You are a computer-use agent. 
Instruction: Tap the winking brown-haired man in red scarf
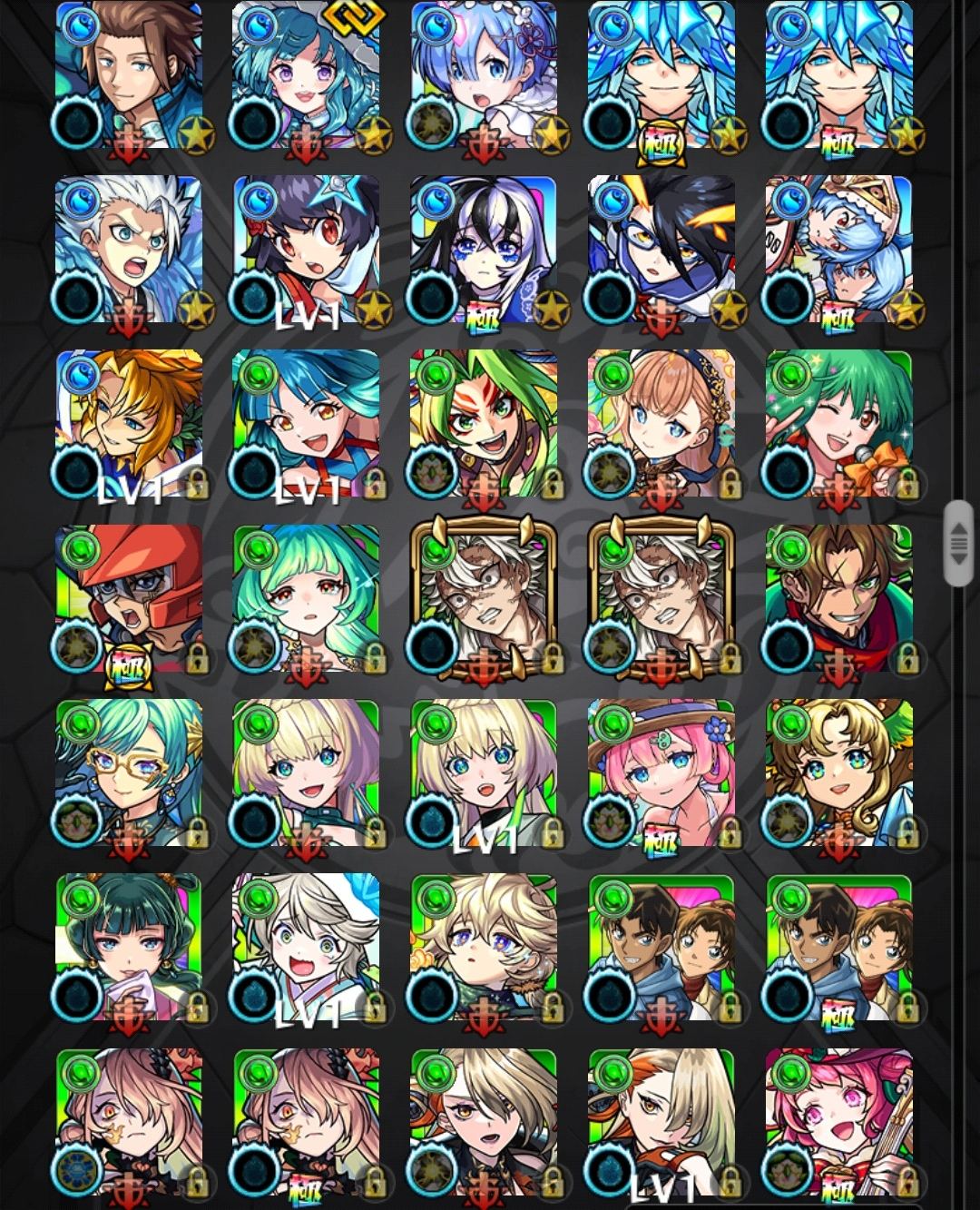click(x=839, y=599)
